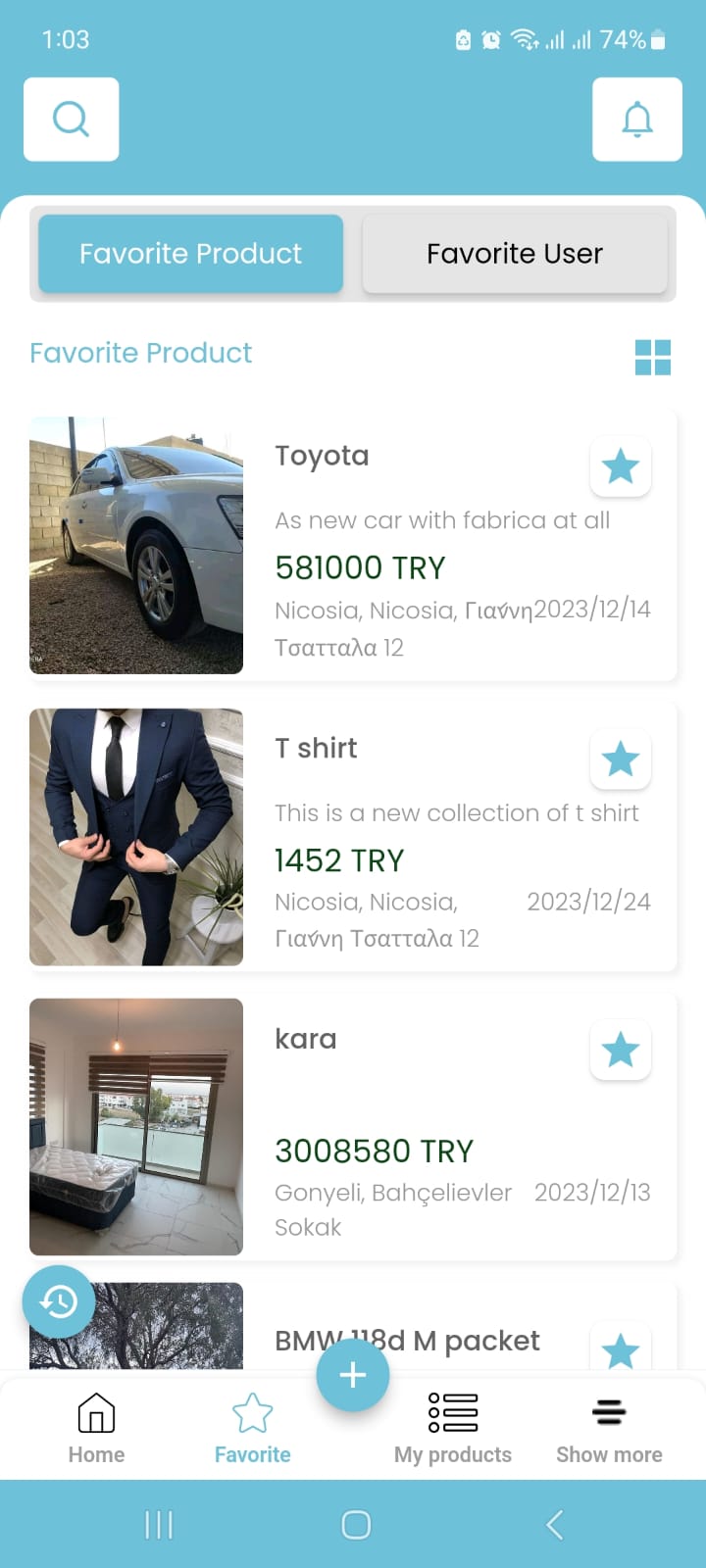Image resolution: width=706 pixels, height=1568 pixels.
Task: Unfavorite the Toyota listing
Action: tap(621, 466)
